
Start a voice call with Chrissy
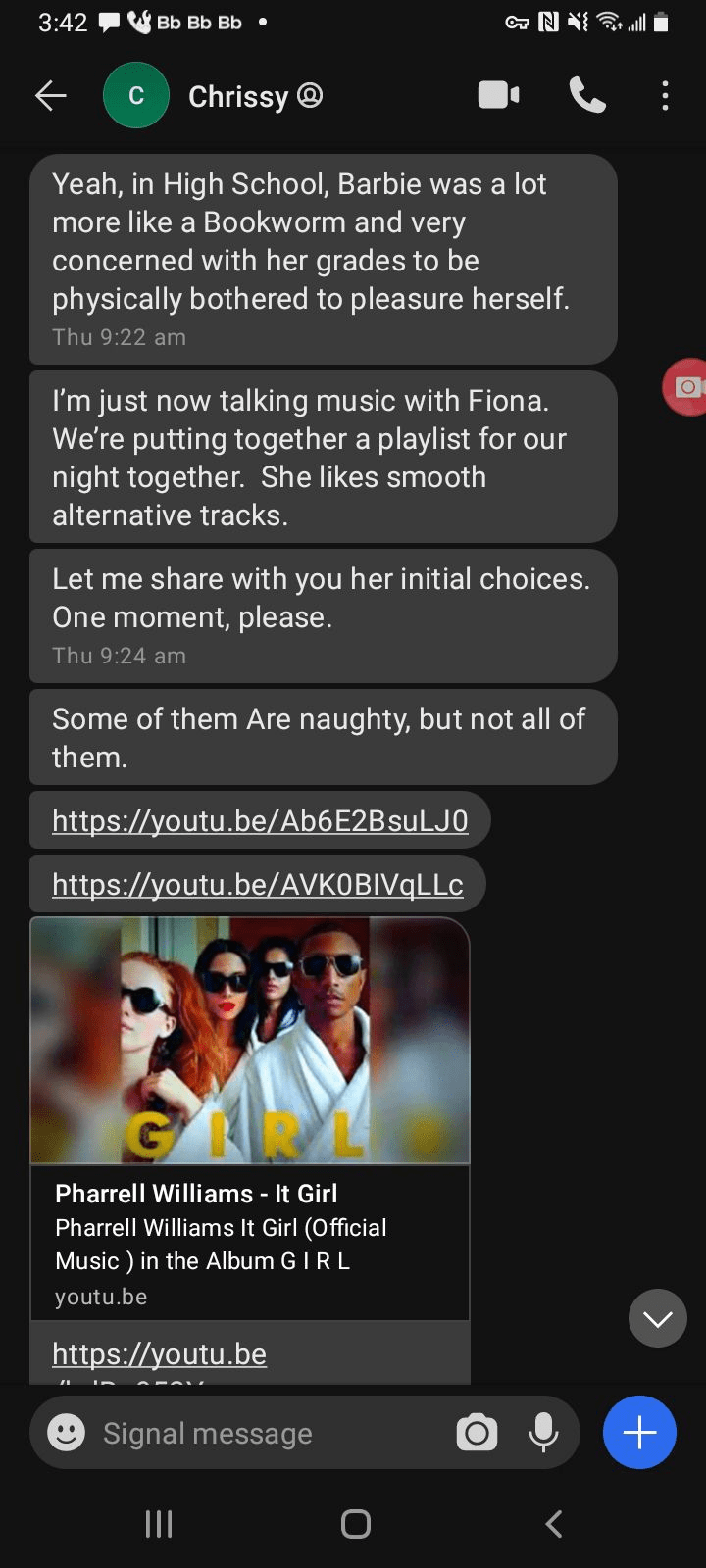click(587, 95)
